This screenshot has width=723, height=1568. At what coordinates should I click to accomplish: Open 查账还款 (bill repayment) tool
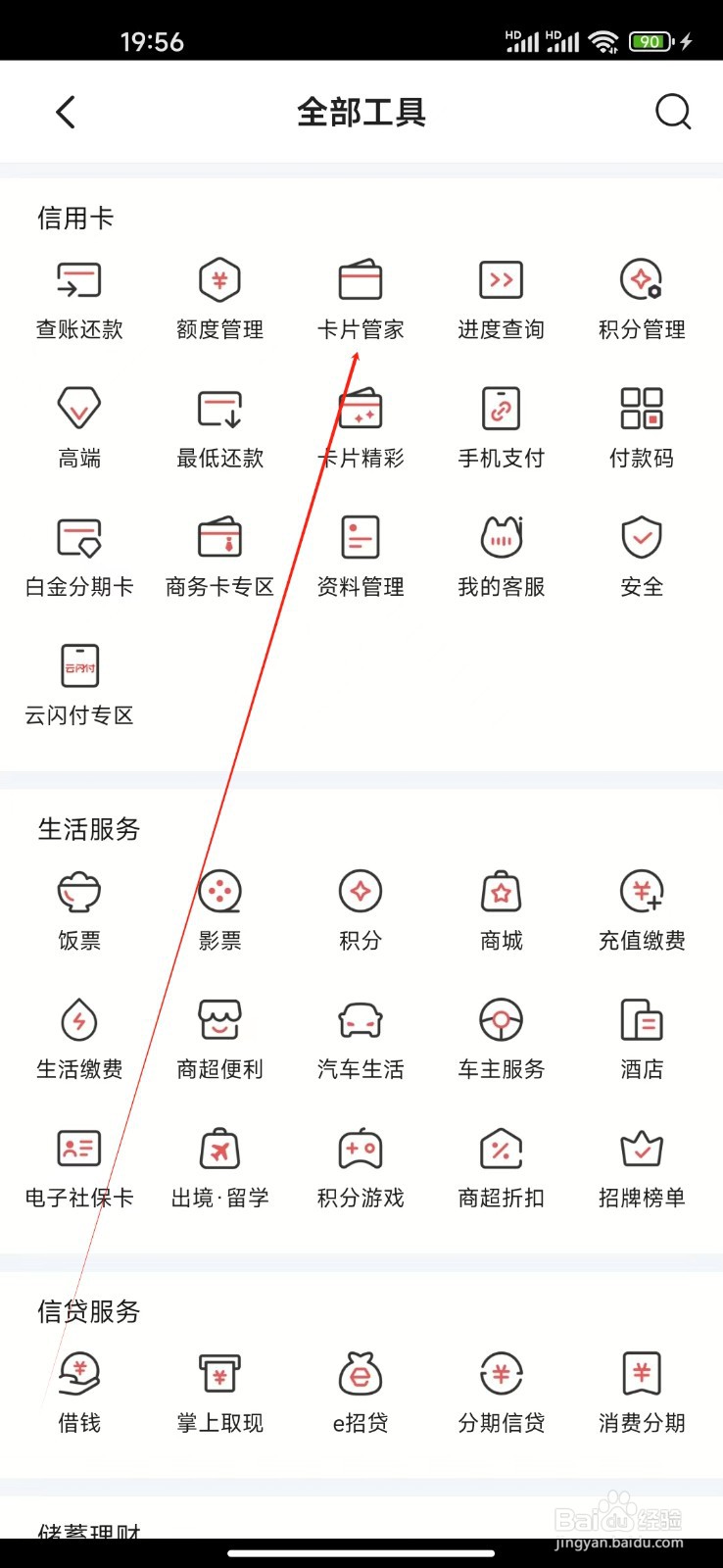click(78, 294)
